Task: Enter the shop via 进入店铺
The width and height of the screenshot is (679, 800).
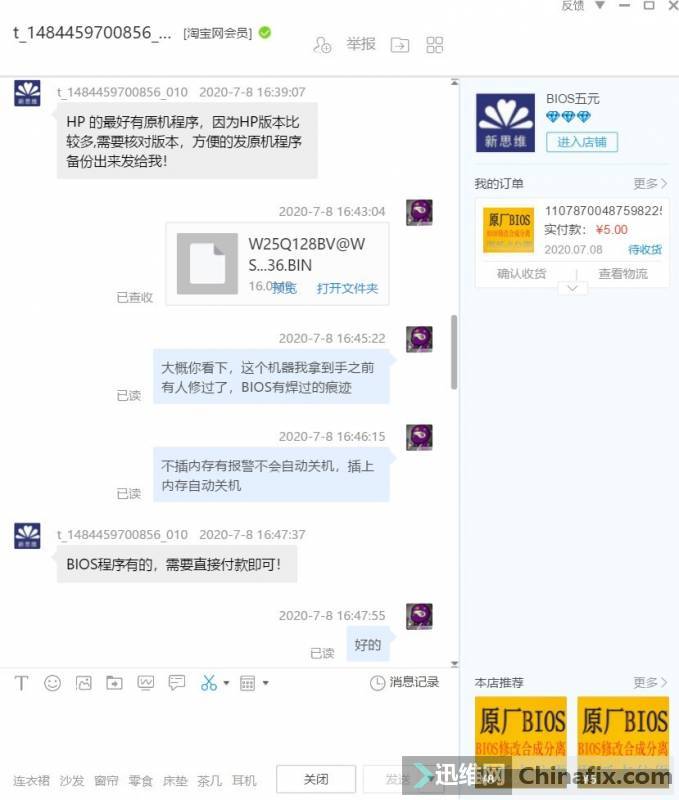Action: tap(581, 142)
